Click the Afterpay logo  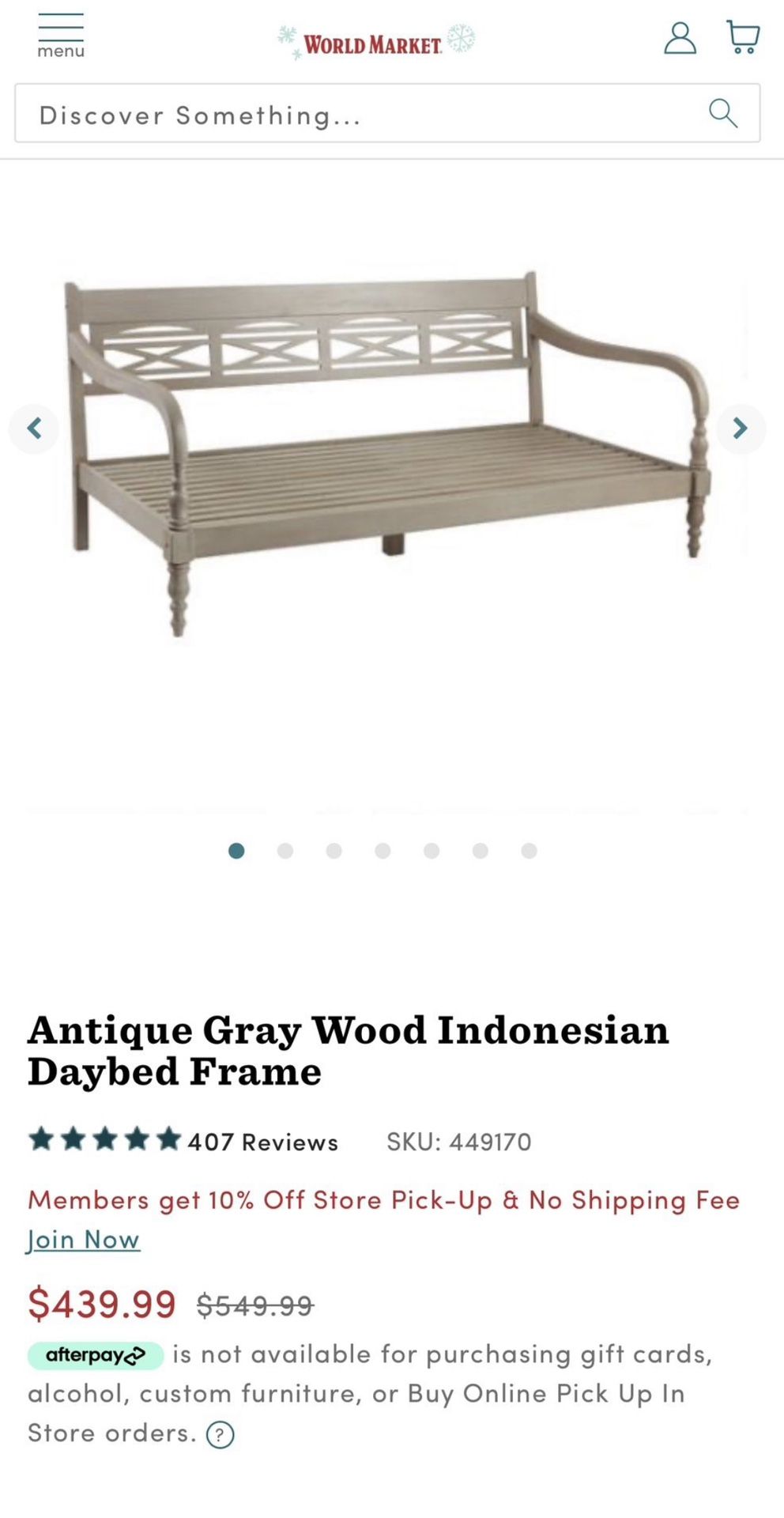[x=95, y=1354]
